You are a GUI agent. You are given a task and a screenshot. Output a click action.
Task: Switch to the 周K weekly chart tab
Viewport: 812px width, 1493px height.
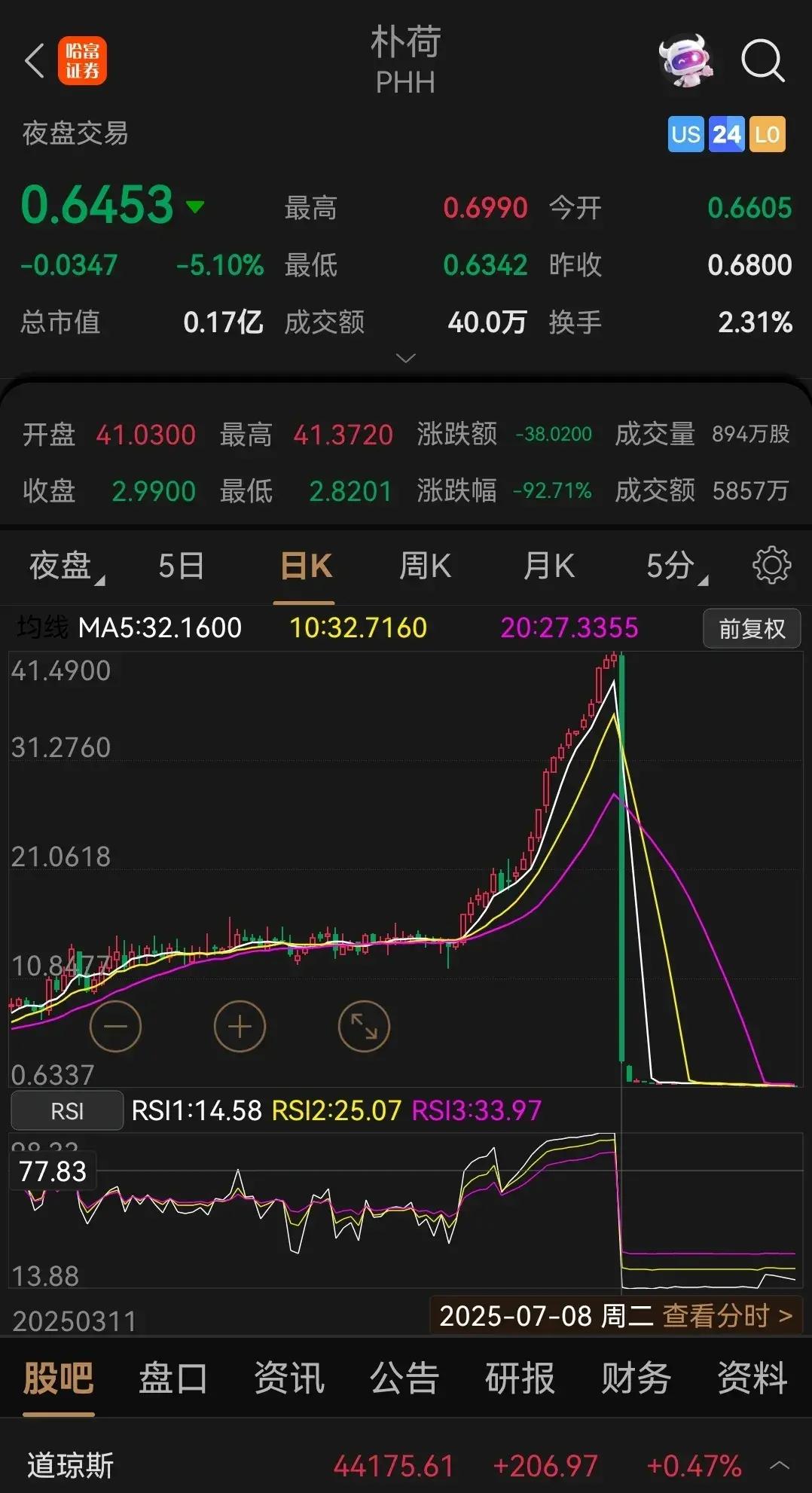pyautogui.click(x=424, y=565)
